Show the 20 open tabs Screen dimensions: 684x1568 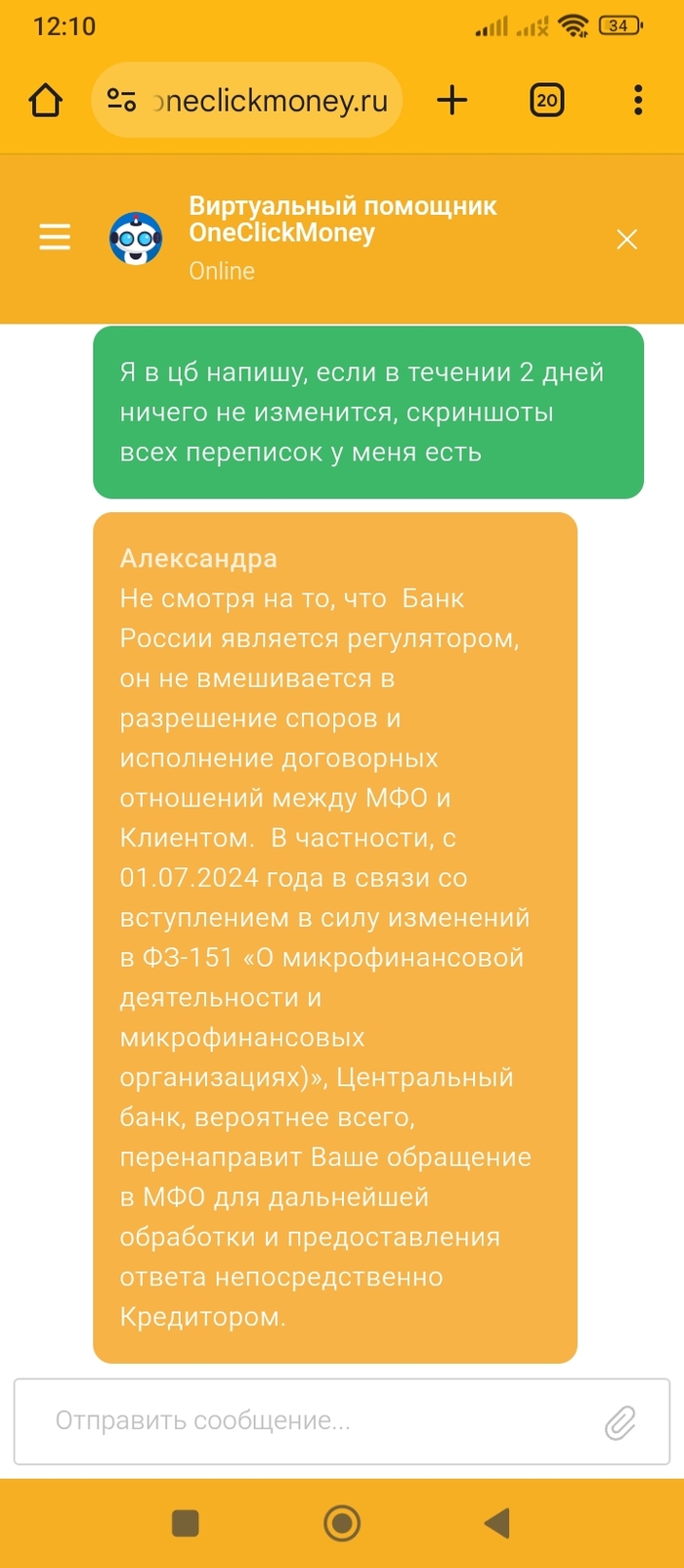click(x=546, y=100)
